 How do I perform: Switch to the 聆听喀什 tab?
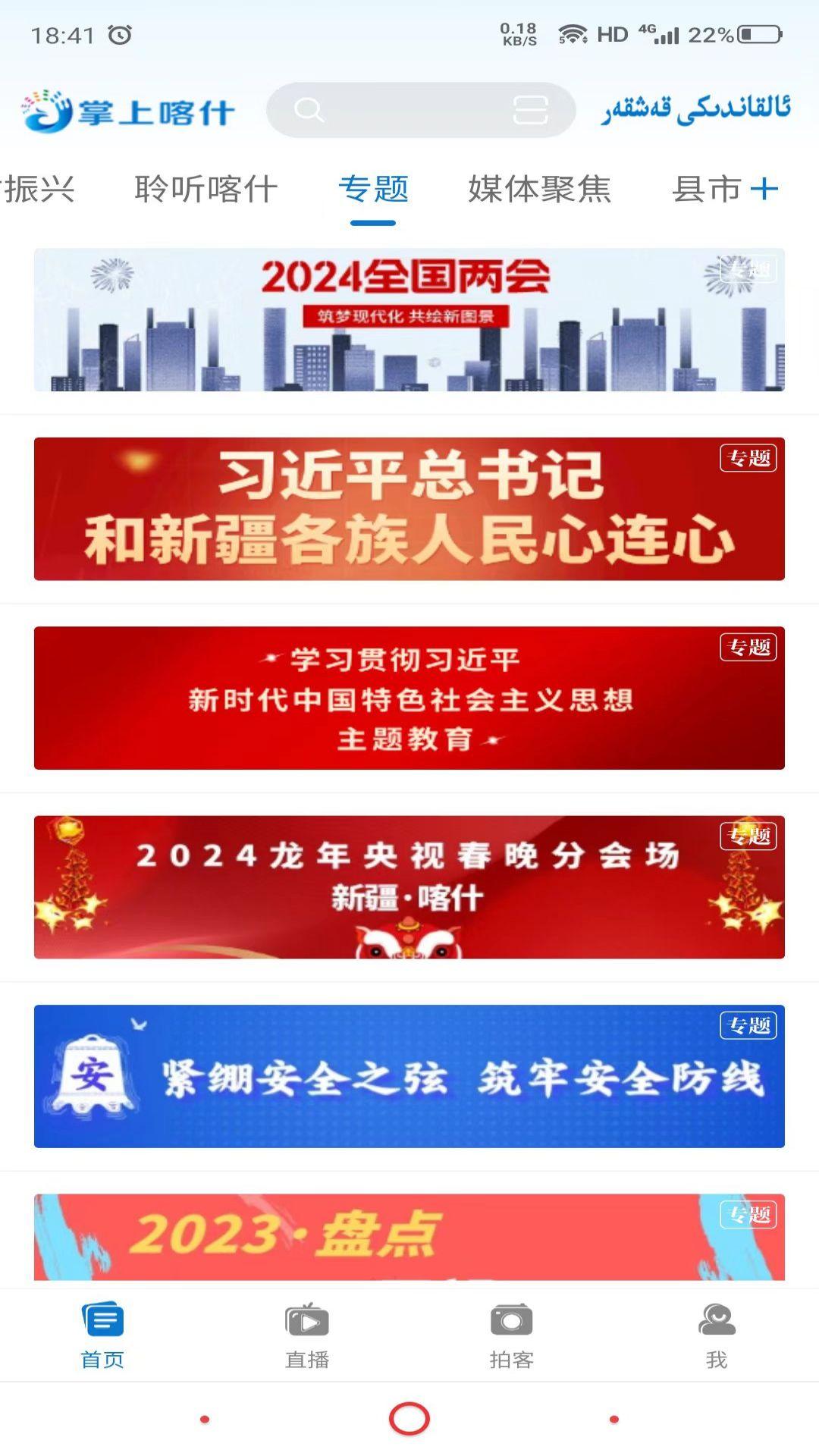206,190
